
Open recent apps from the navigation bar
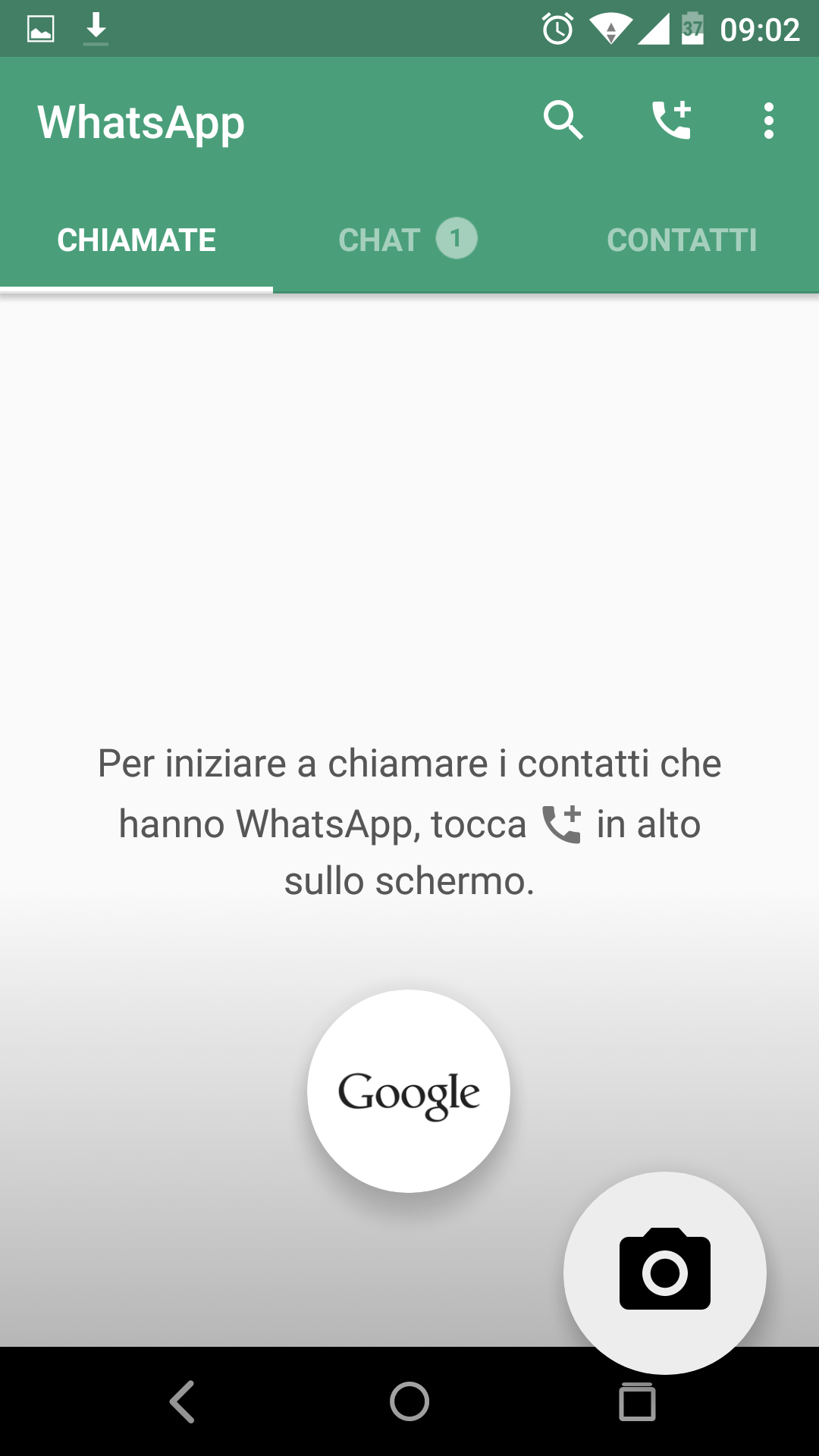coord(637,1401)
